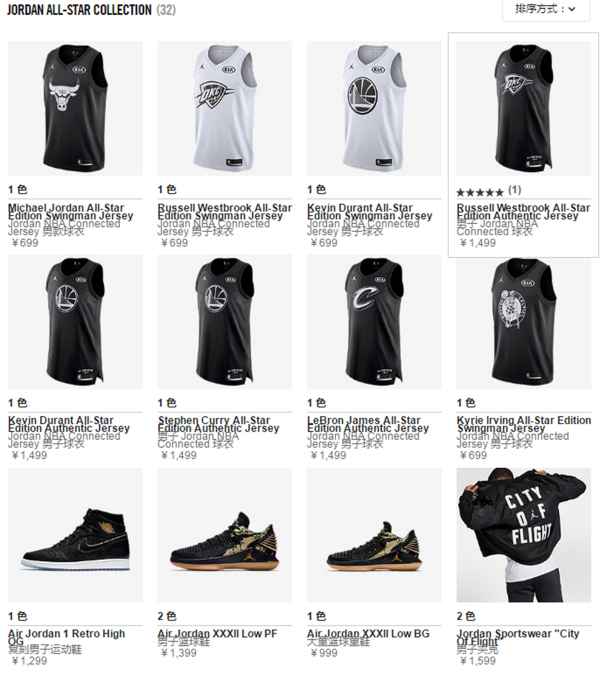Open Air Jordan XXXII Low BG shoe
Image resolution: width=600 pixels, height=675 pixels.
coord(373,535)
